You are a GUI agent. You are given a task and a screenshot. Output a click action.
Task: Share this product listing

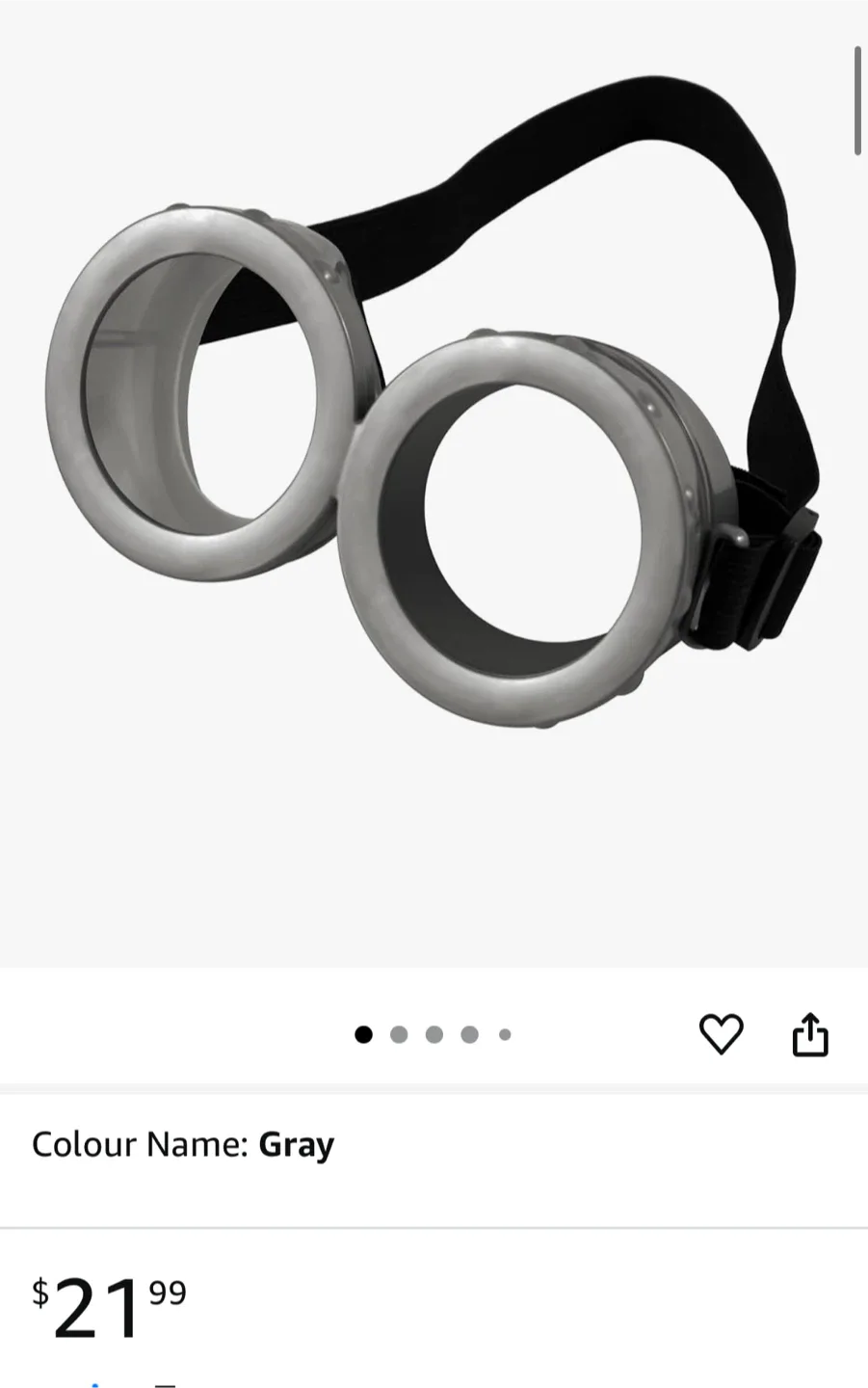[809, 1034]
